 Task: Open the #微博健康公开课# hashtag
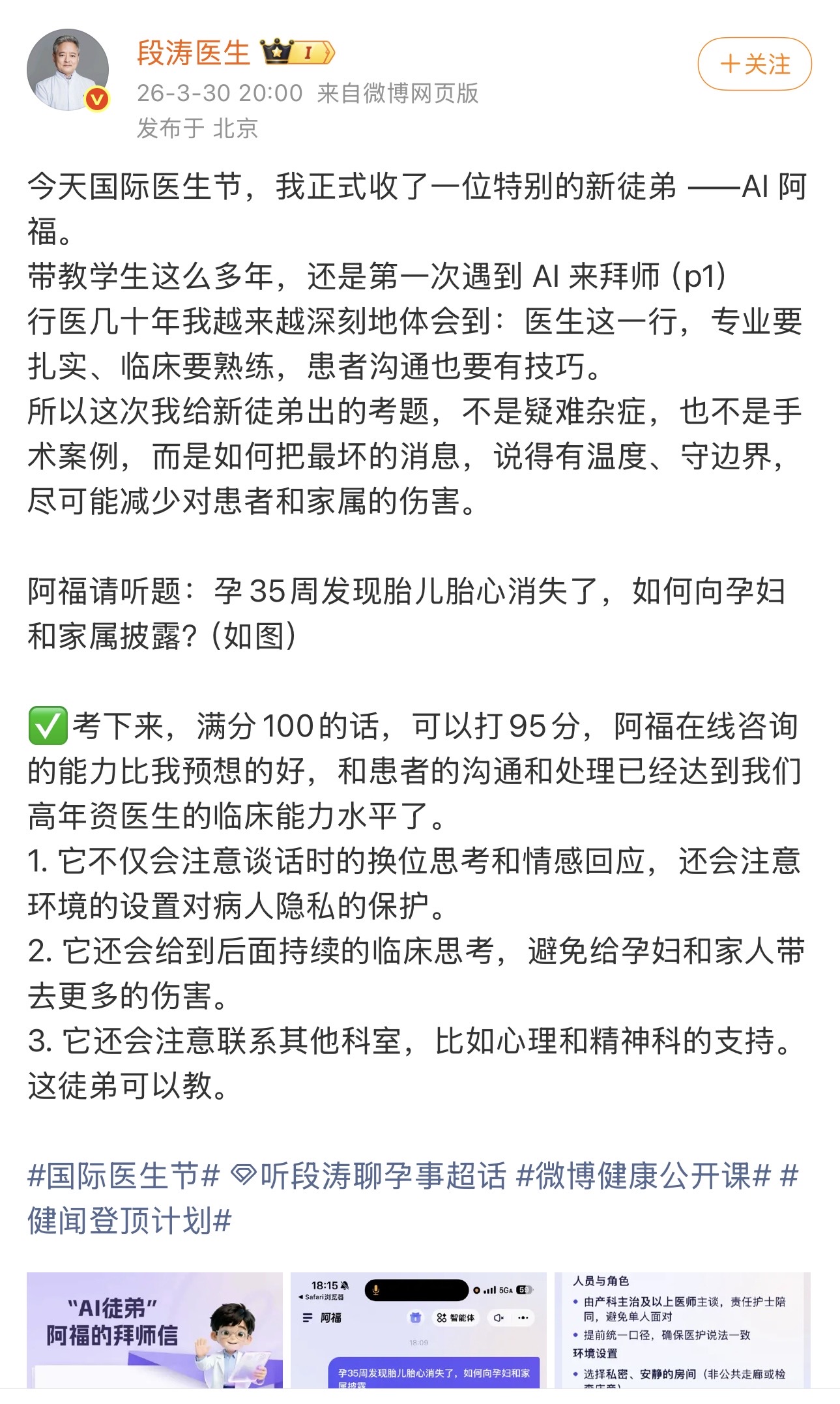tap(643, 1177)
